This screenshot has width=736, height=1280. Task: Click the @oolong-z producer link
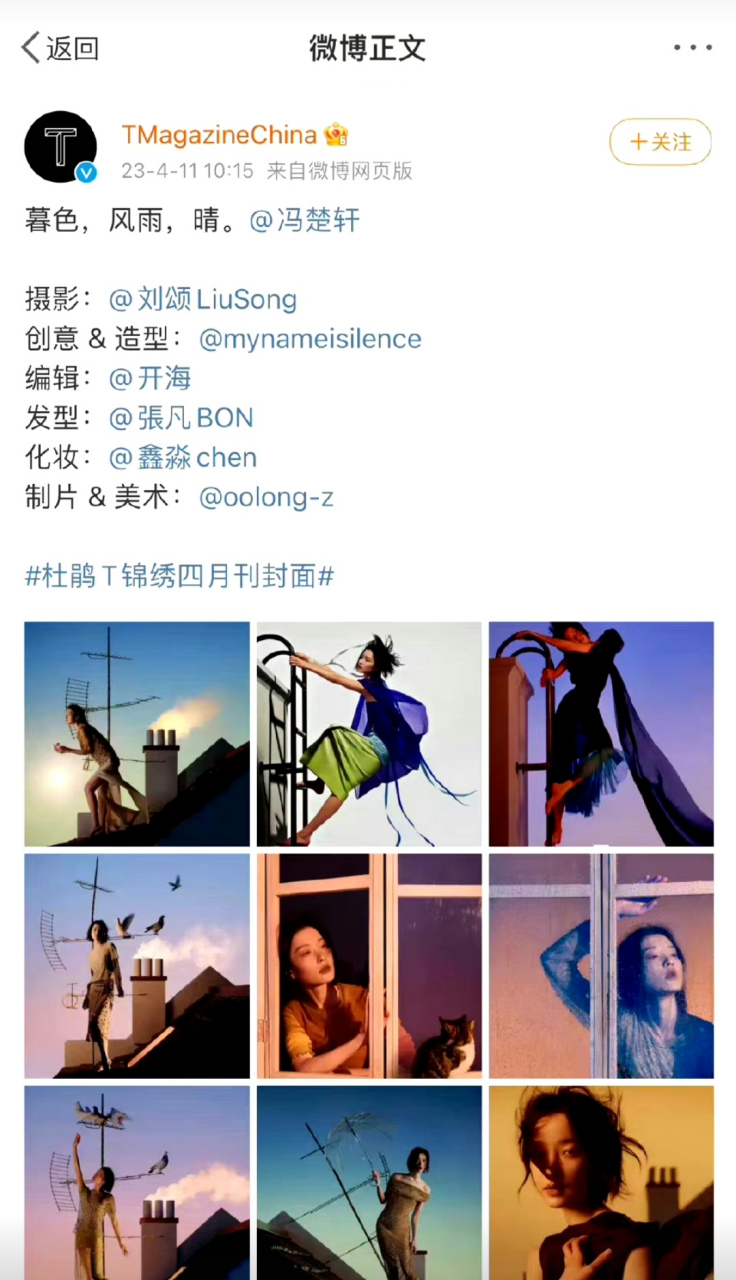266,497
